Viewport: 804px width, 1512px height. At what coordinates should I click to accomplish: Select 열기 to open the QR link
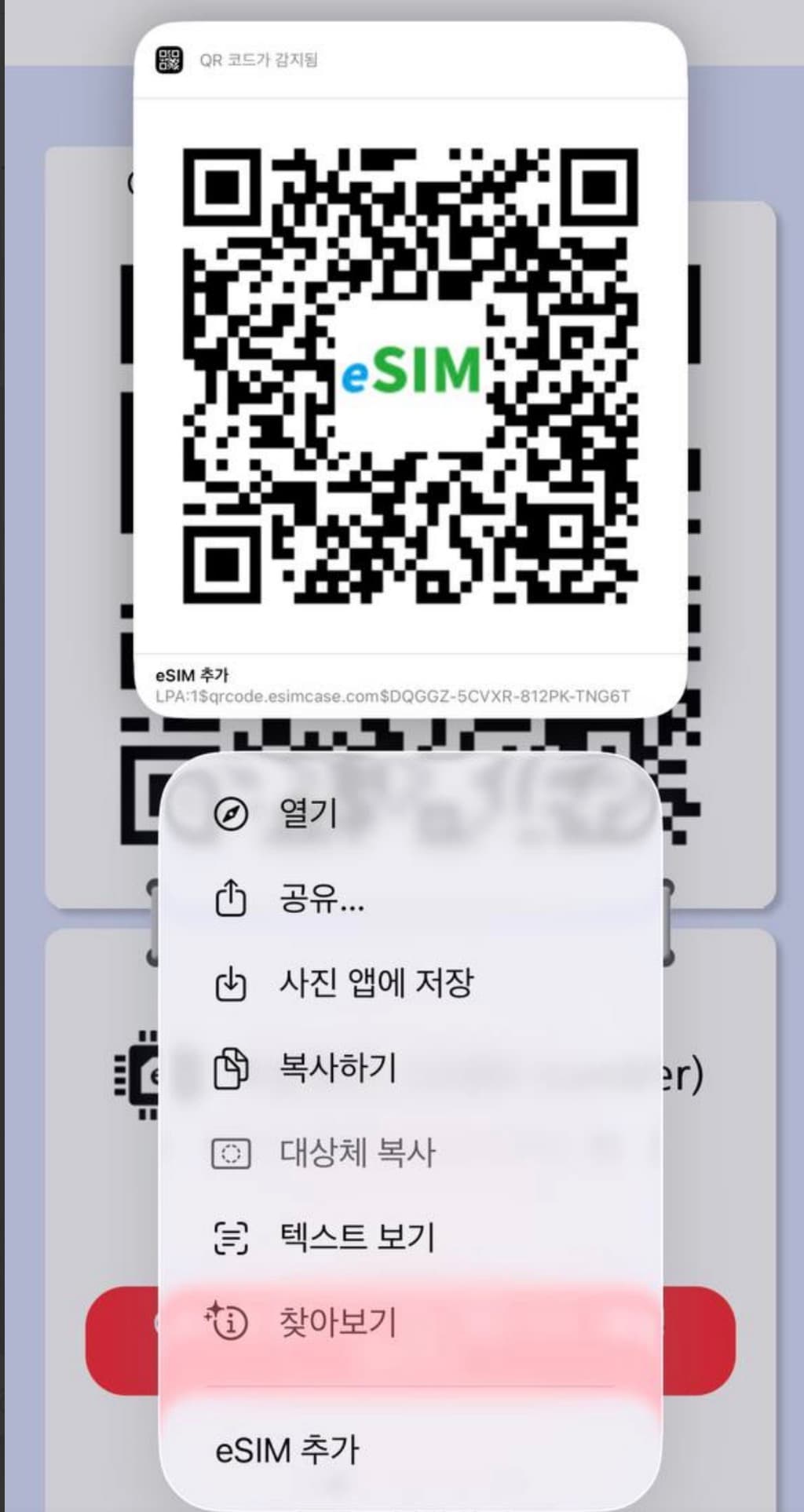click(308, 813)
